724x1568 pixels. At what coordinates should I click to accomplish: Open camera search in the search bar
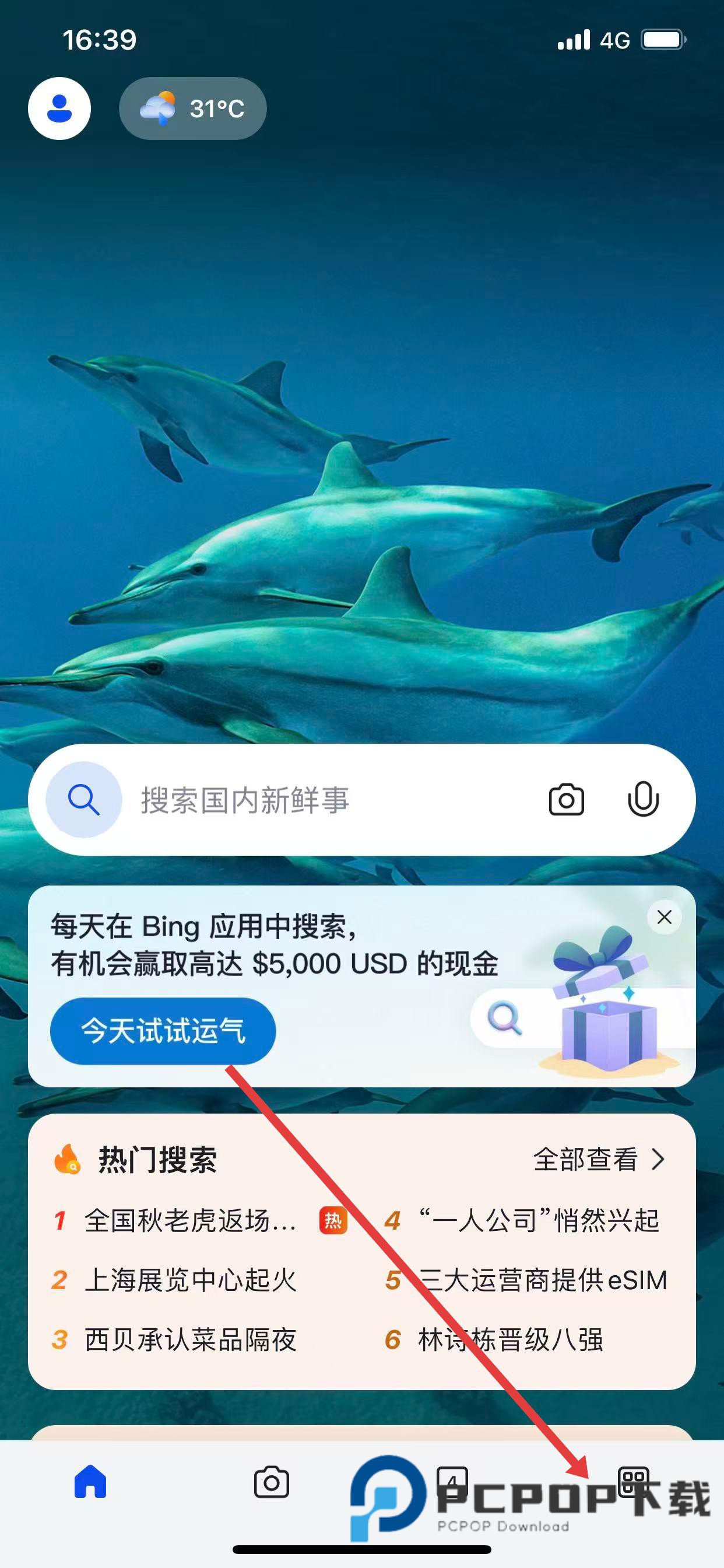(566, 800)
